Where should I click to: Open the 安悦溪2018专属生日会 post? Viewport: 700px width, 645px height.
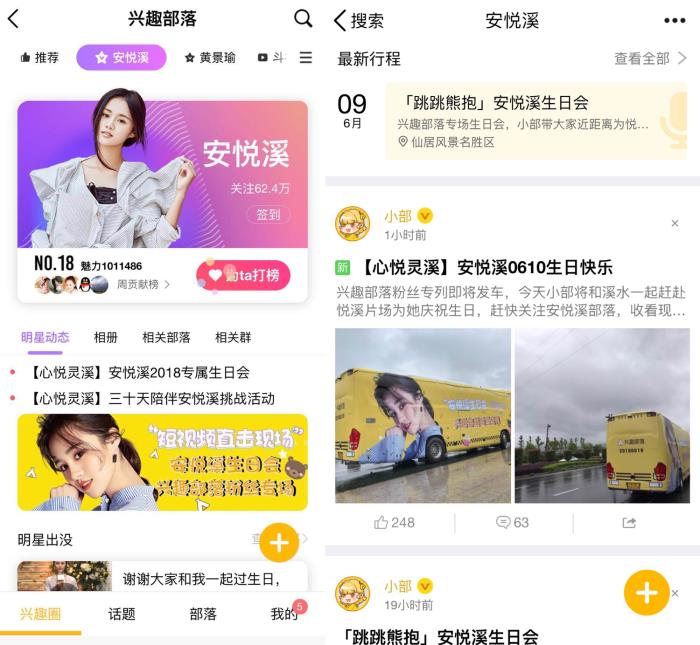pos(139,372)
